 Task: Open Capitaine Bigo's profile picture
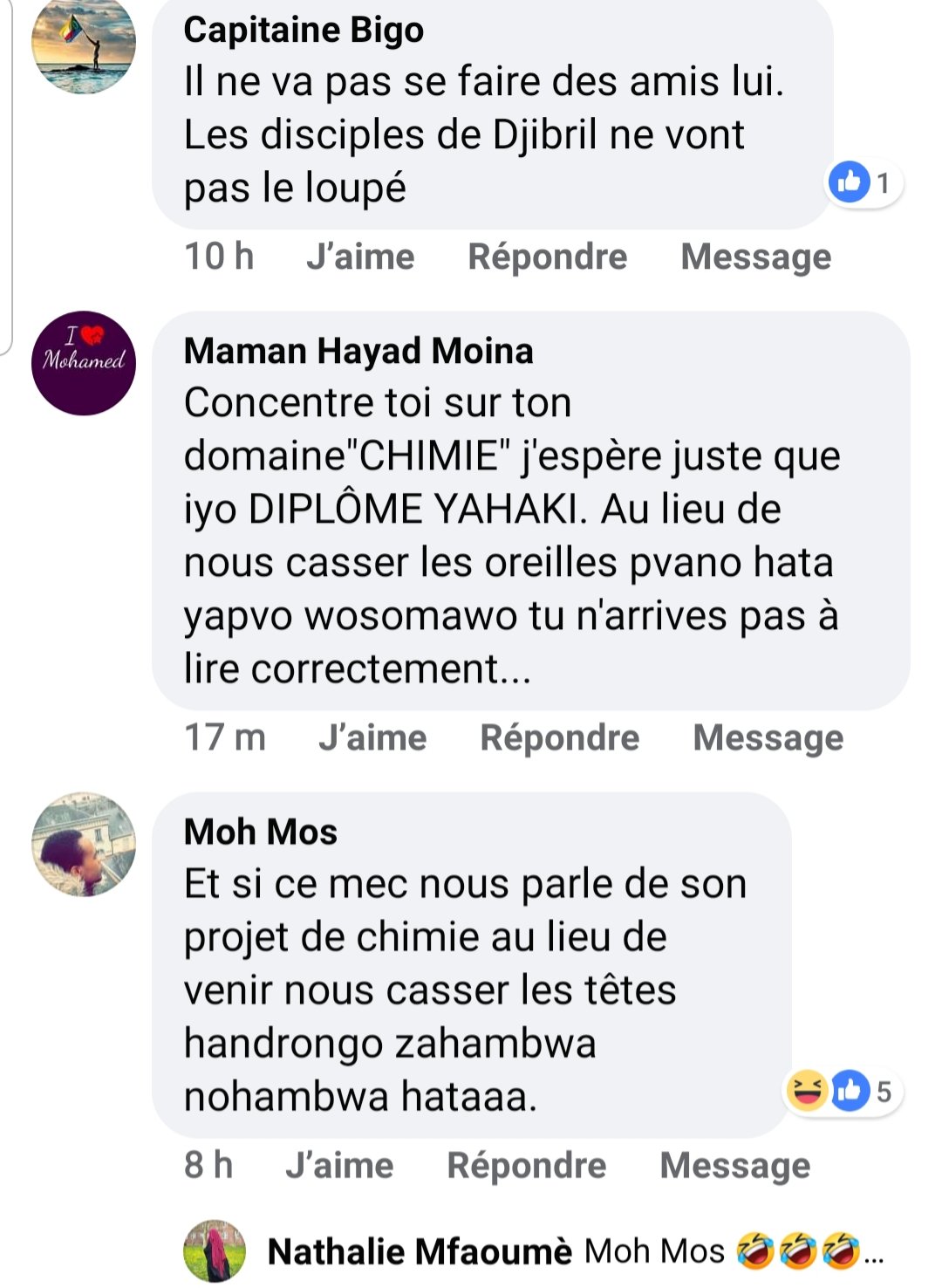click(84, 44)
